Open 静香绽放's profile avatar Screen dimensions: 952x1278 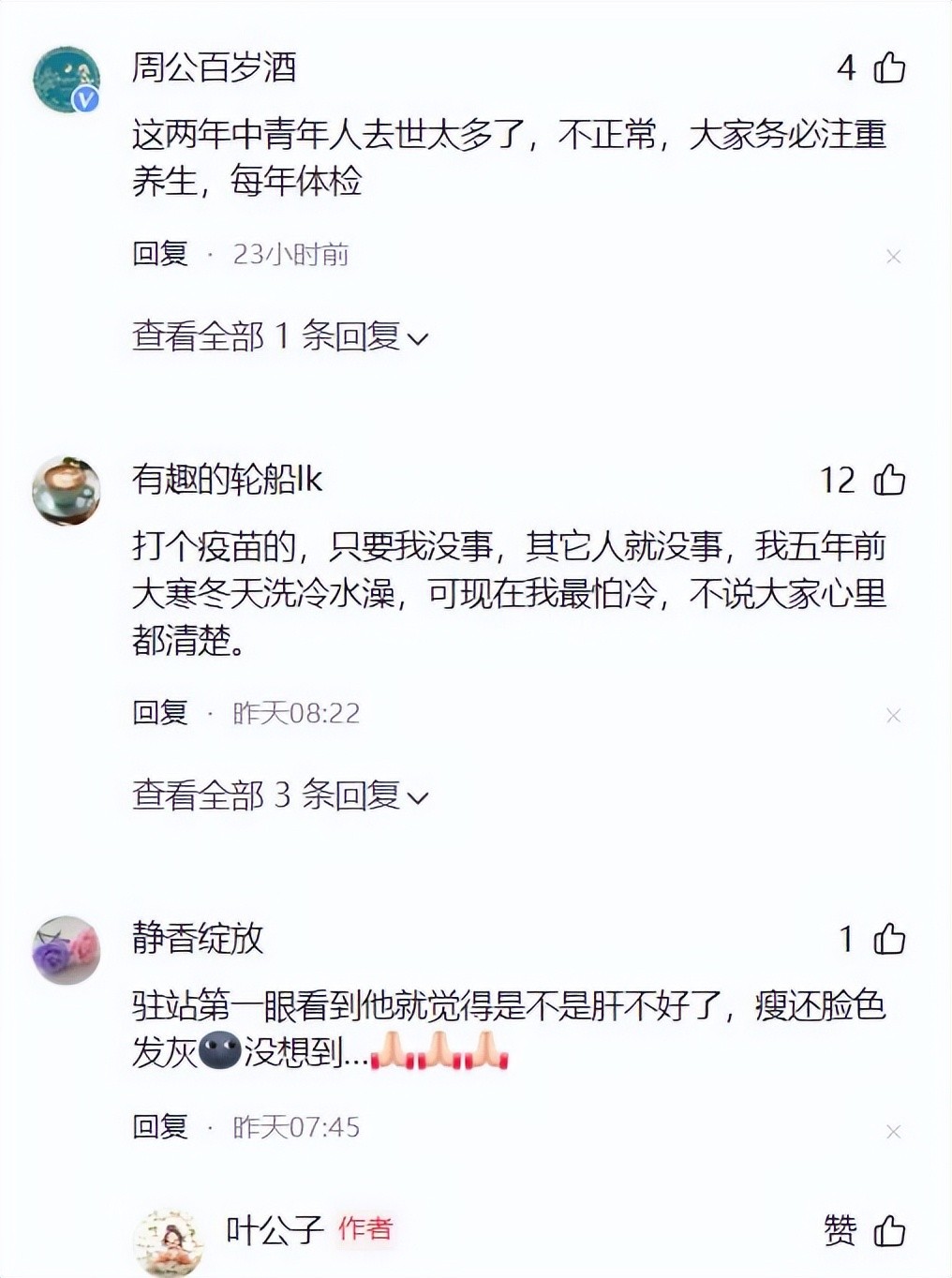pos(67,949)
